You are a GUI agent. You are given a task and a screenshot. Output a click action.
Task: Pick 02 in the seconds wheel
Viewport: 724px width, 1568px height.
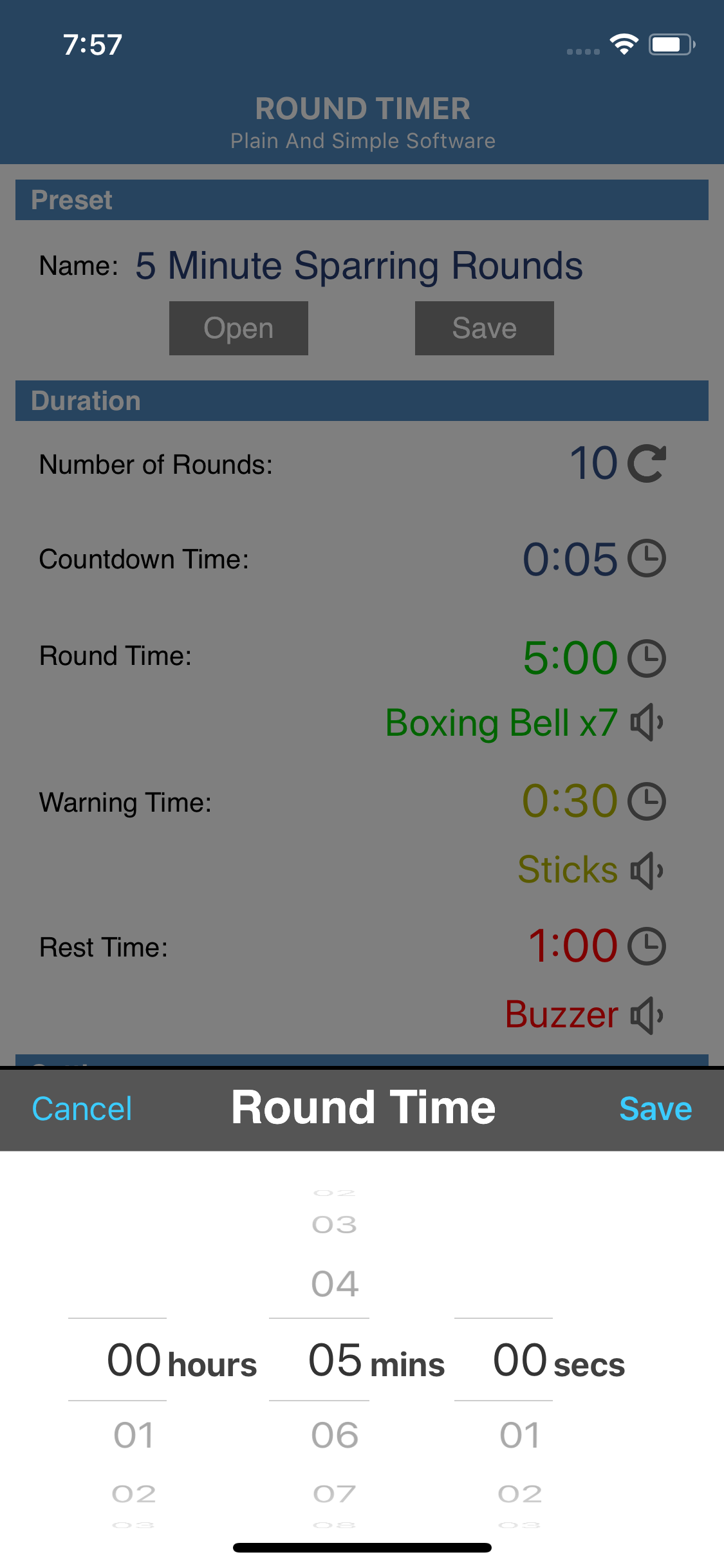(x=520, y=1493)
